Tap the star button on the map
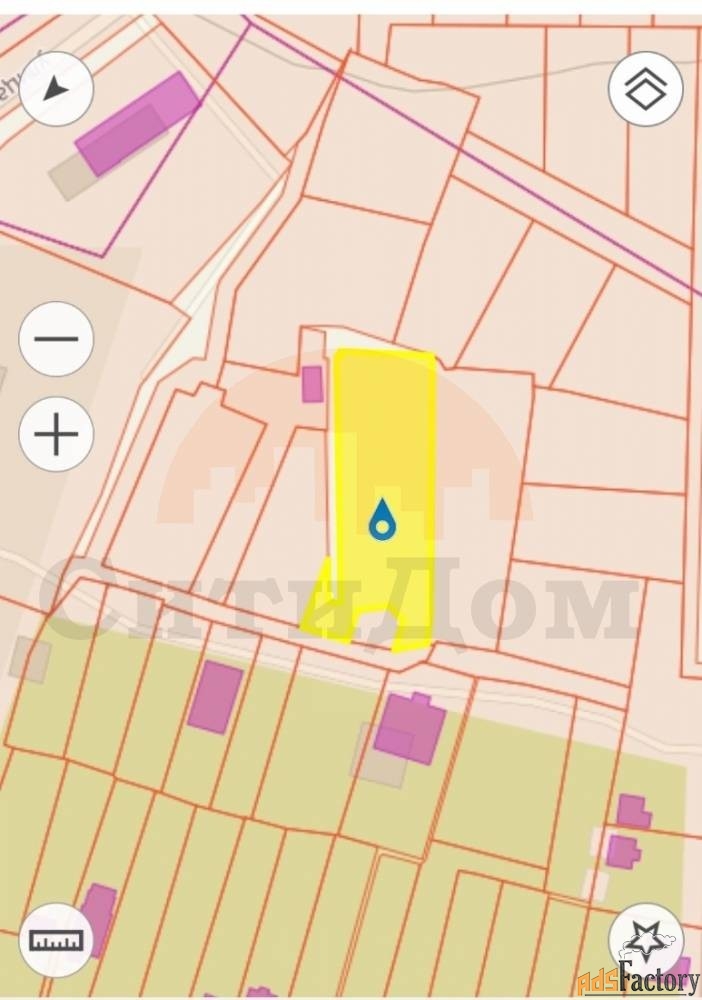The image size is (702, 1000). point(645,940)
